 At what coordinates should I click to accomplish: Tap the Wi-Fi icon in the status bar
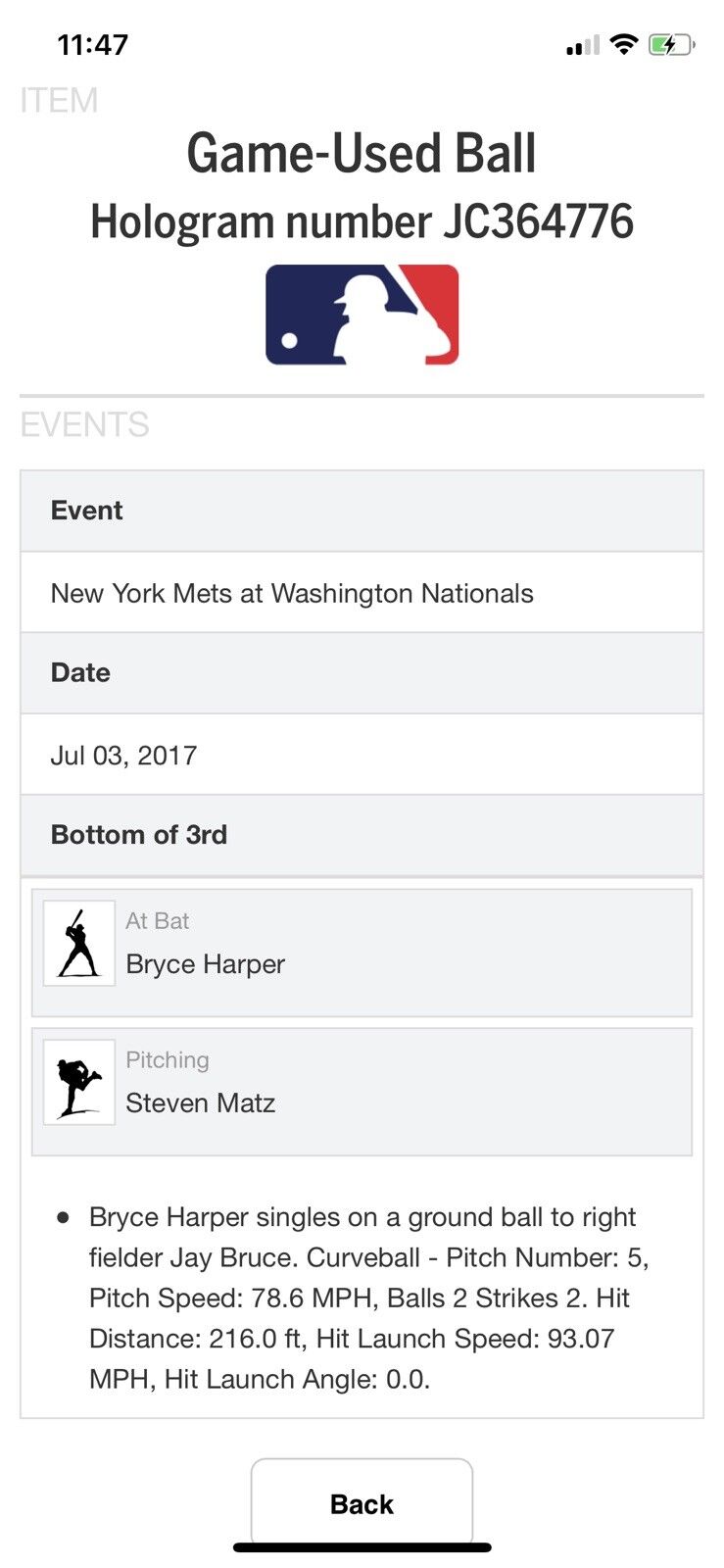(624, 44)
